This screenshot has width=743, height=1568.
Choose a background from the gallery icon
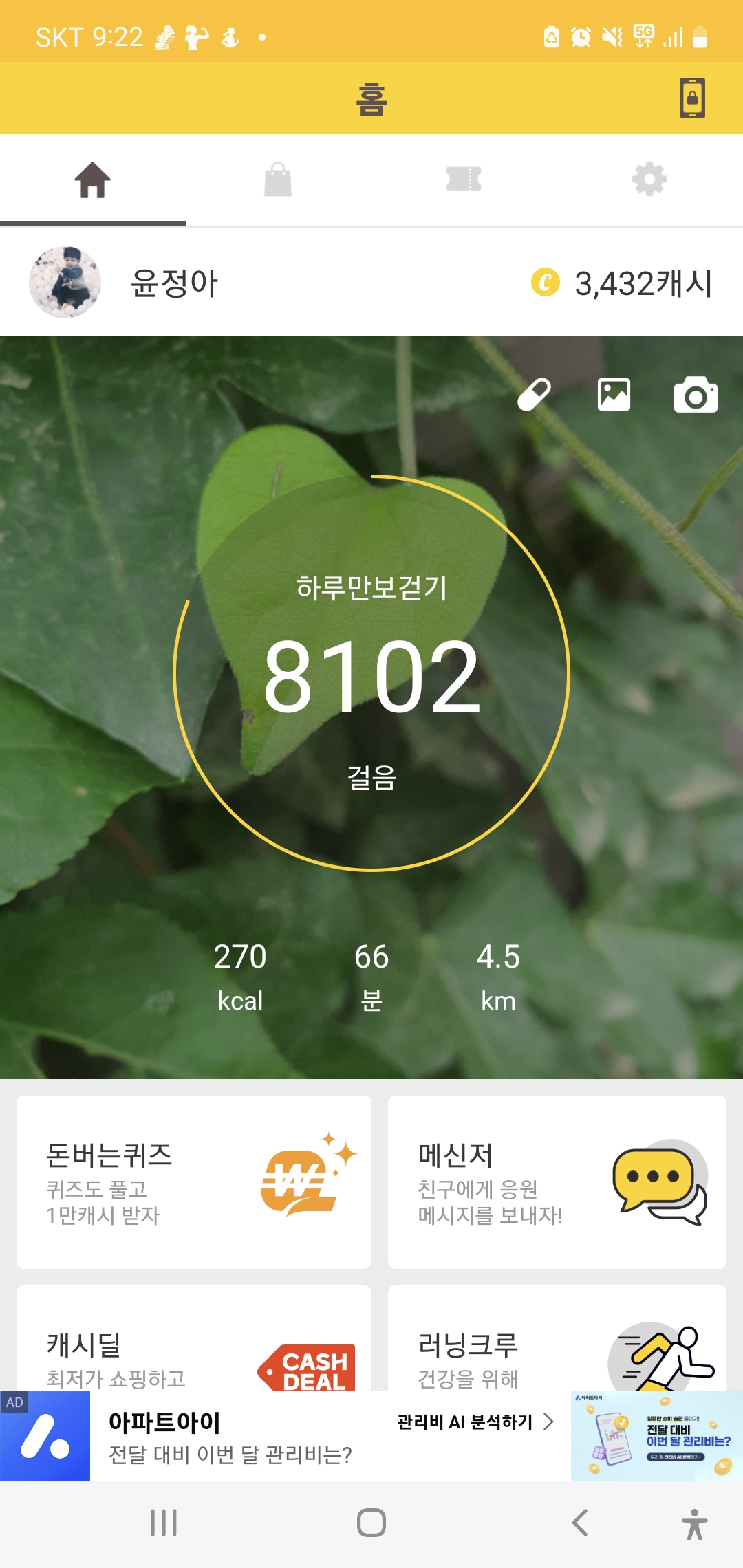click(x=614, y=395)
